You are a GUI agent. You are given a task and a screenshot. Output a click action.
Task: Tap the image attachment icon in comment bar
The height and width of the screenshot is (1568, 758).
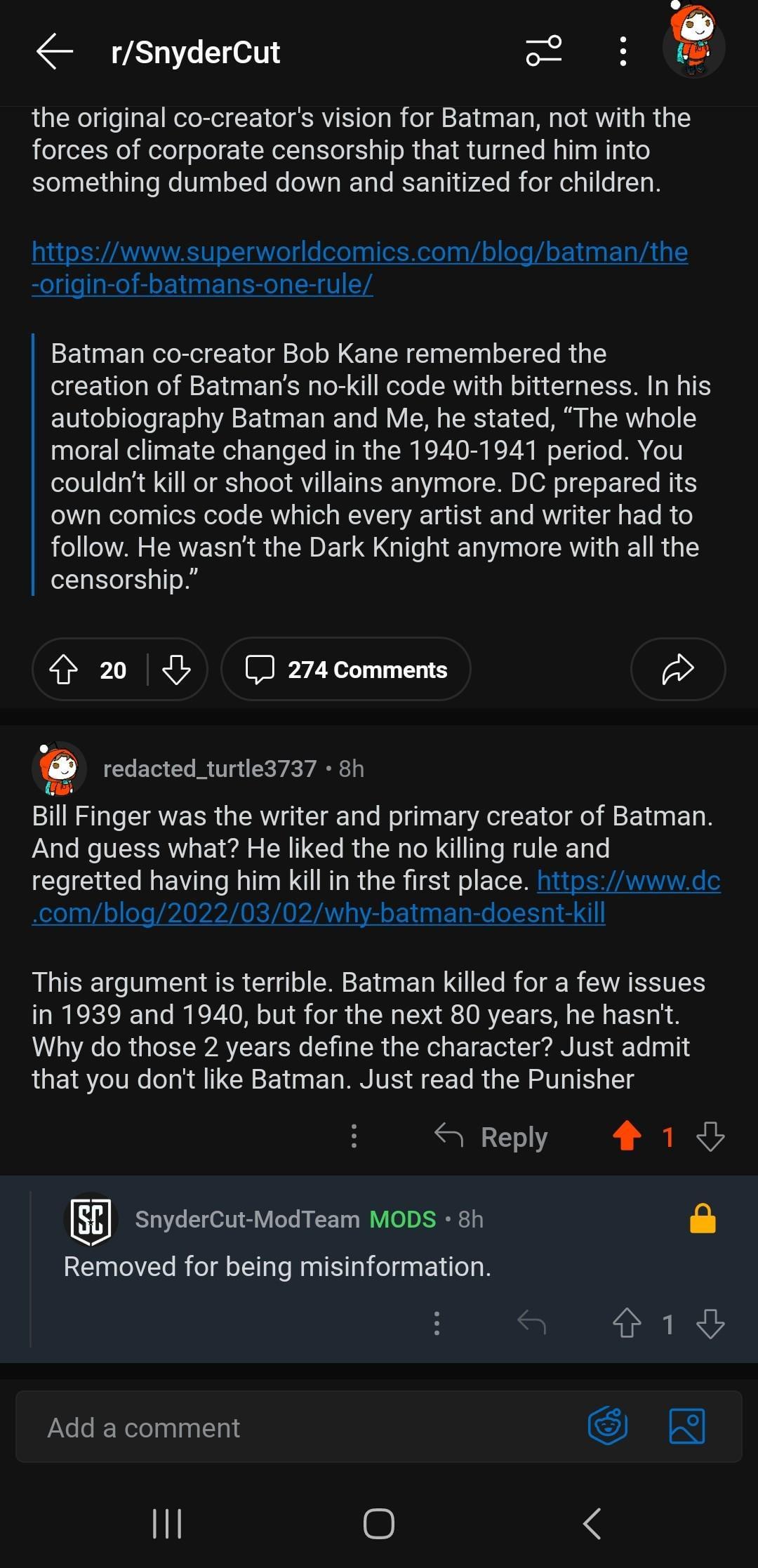(x=687, y=1427)
